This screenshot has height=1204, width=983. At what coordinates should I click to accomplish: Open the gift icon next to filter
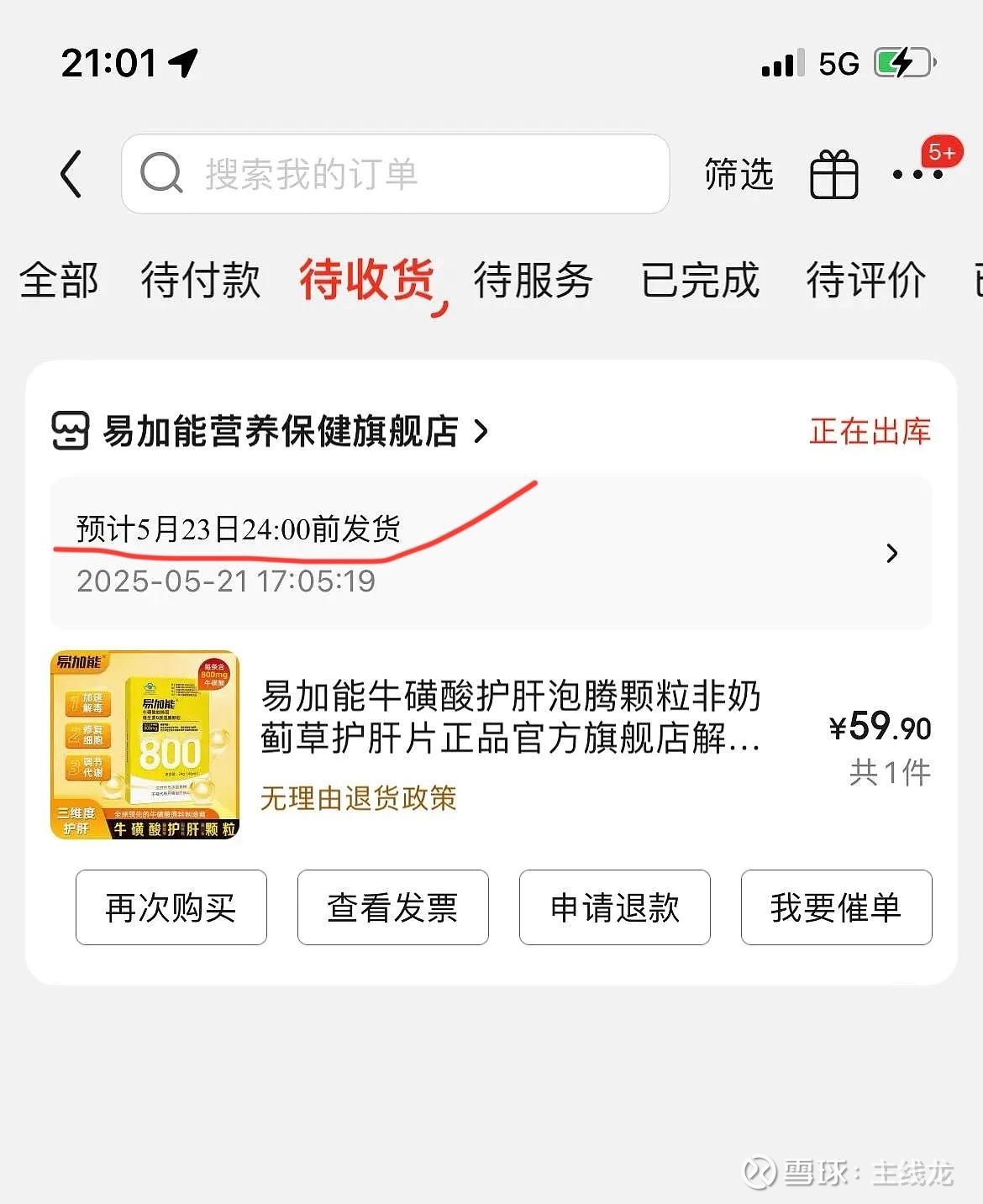pyautogui.click(x=833, y=174)
